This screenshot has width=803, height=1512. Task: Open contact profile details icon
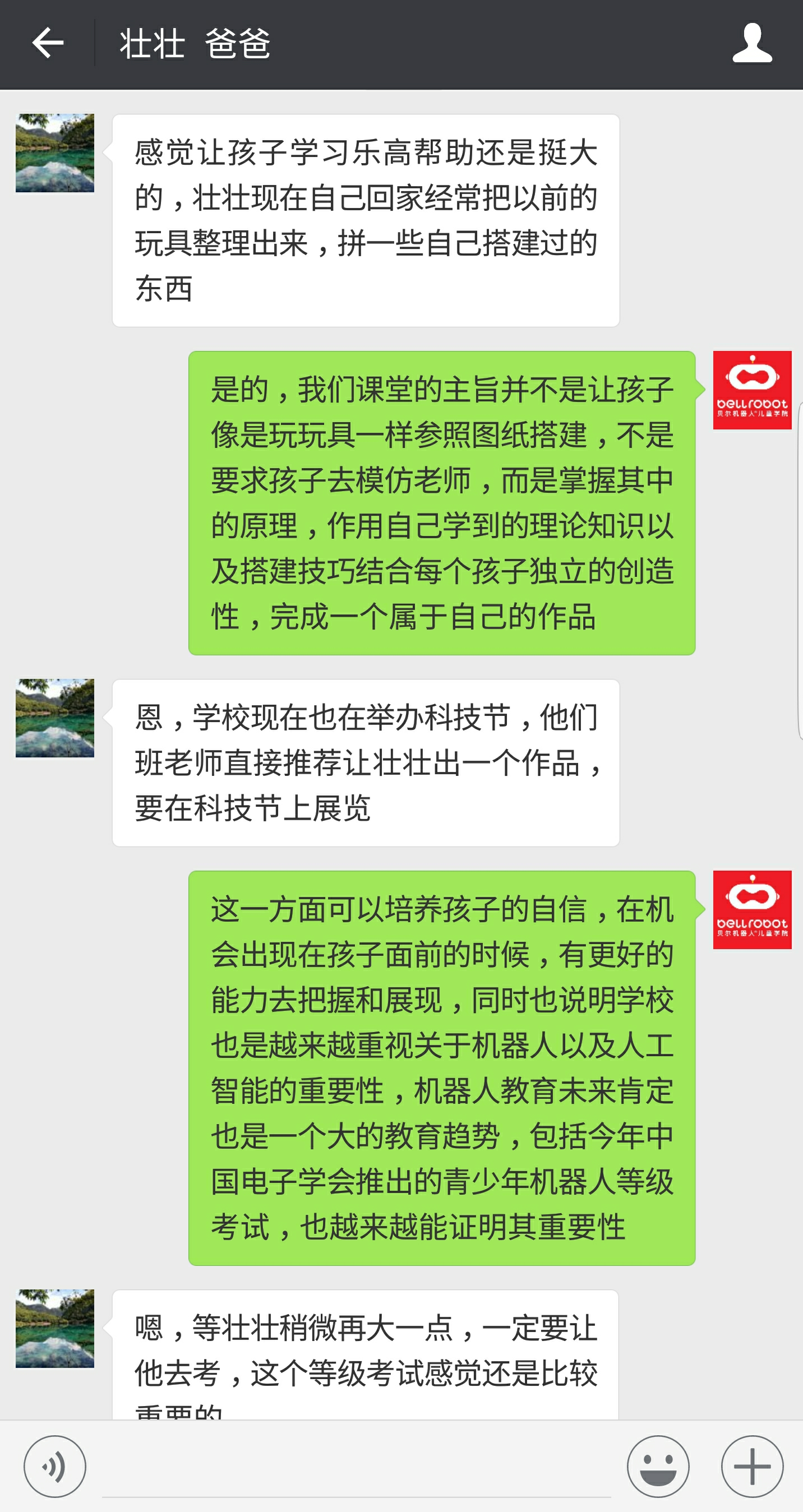click(x=752, y=43)
